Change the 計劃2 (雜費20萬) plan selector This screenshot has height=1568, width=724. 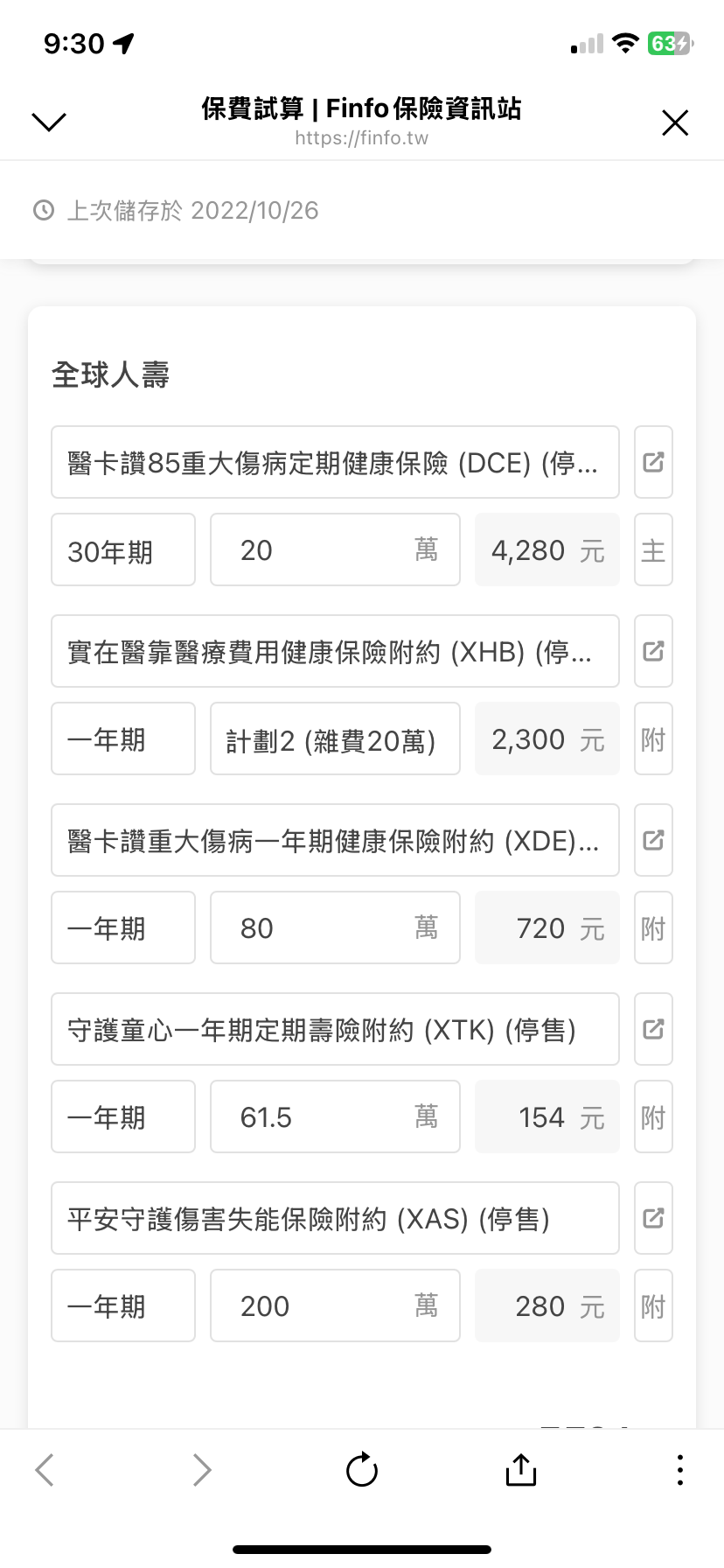coord(335,738)
